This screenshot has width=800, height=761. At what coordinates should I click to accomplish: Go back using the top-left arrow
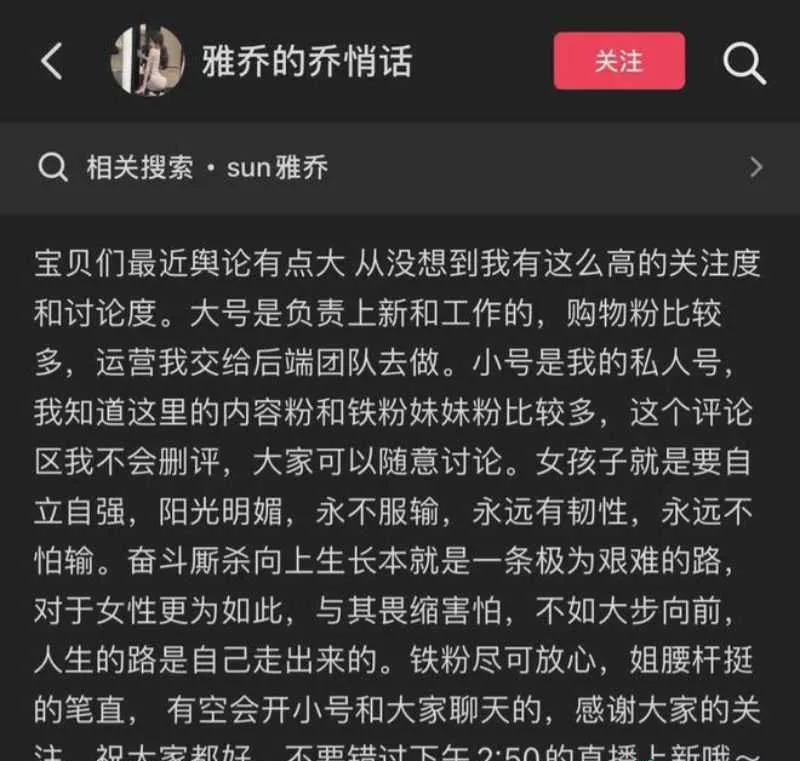pos(52,62)
